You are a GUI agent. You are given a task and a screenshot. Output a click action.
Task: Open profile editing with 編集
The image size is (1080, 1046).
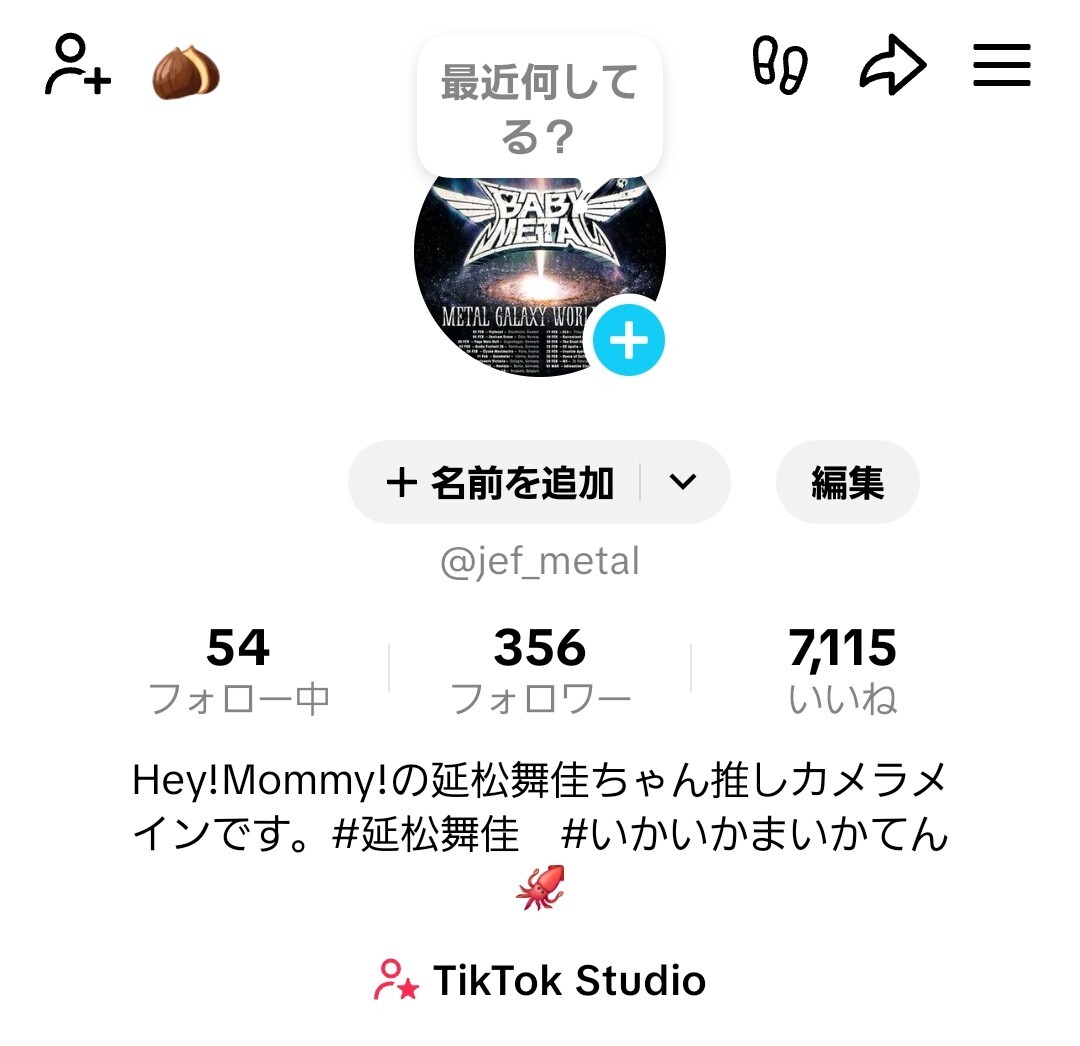[847, 483]
